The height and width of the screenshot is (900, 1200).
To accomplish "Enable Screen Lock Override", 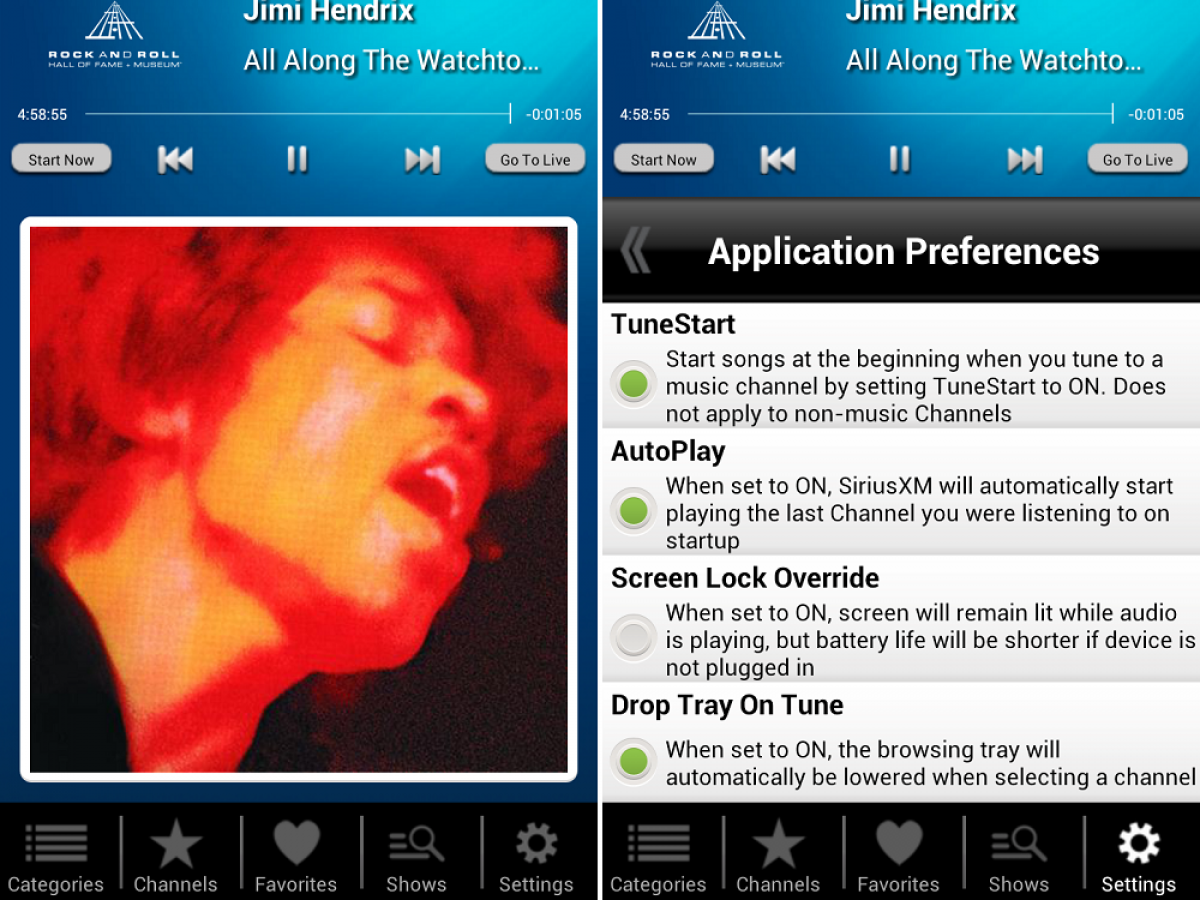I will click(x=634, y=638).
